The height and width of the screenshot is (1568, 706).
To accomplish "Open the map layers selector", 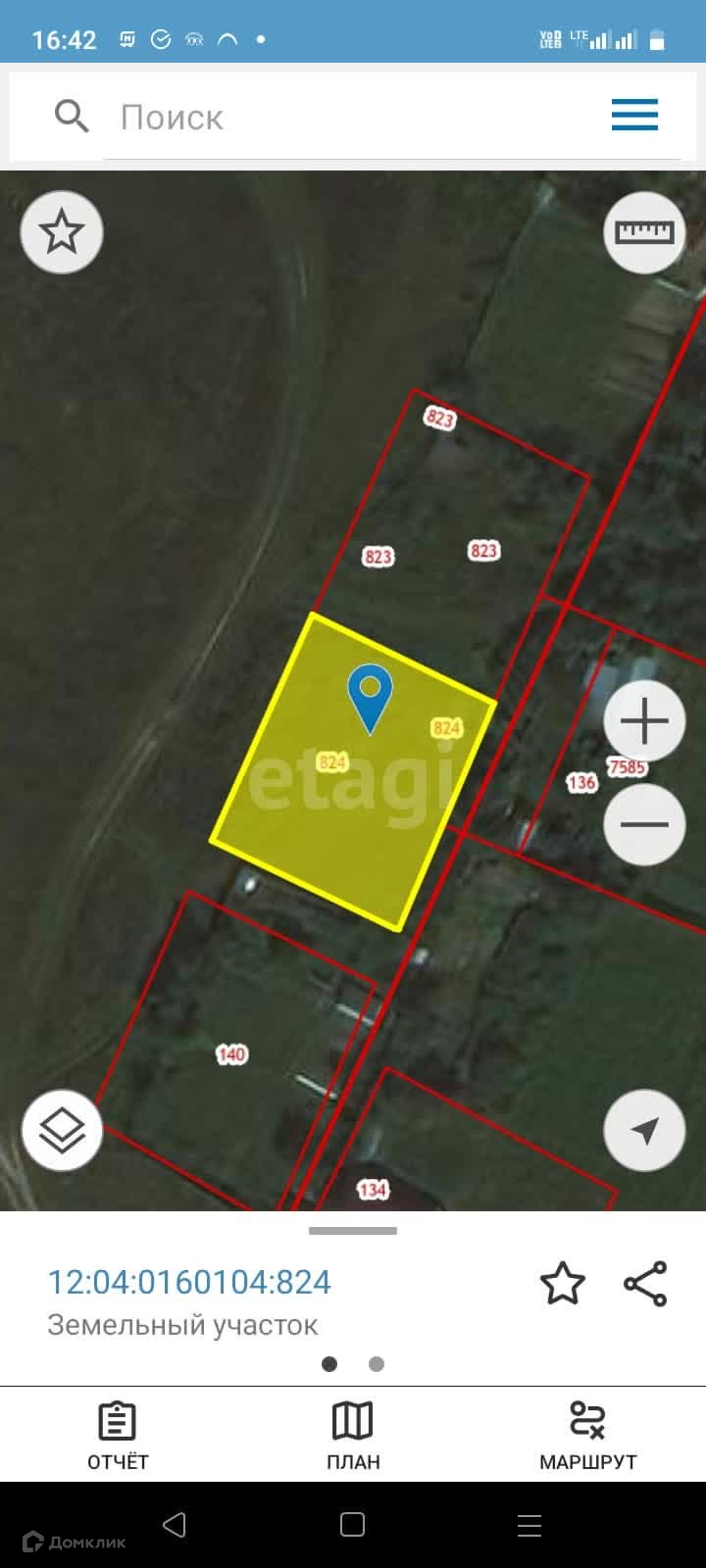I will pos(62,1130).
